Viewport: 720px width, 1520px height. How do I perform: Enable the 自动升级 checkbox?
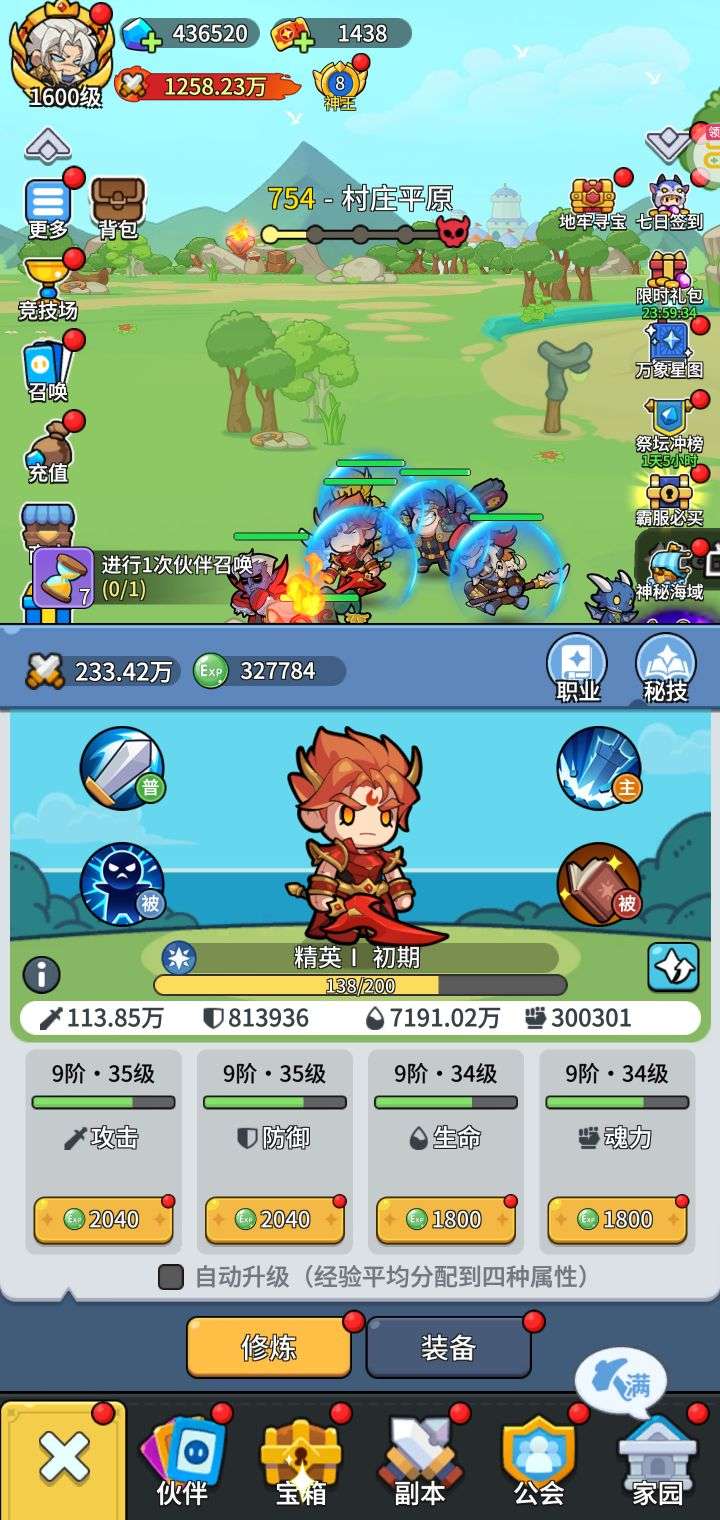(171, 1277)
